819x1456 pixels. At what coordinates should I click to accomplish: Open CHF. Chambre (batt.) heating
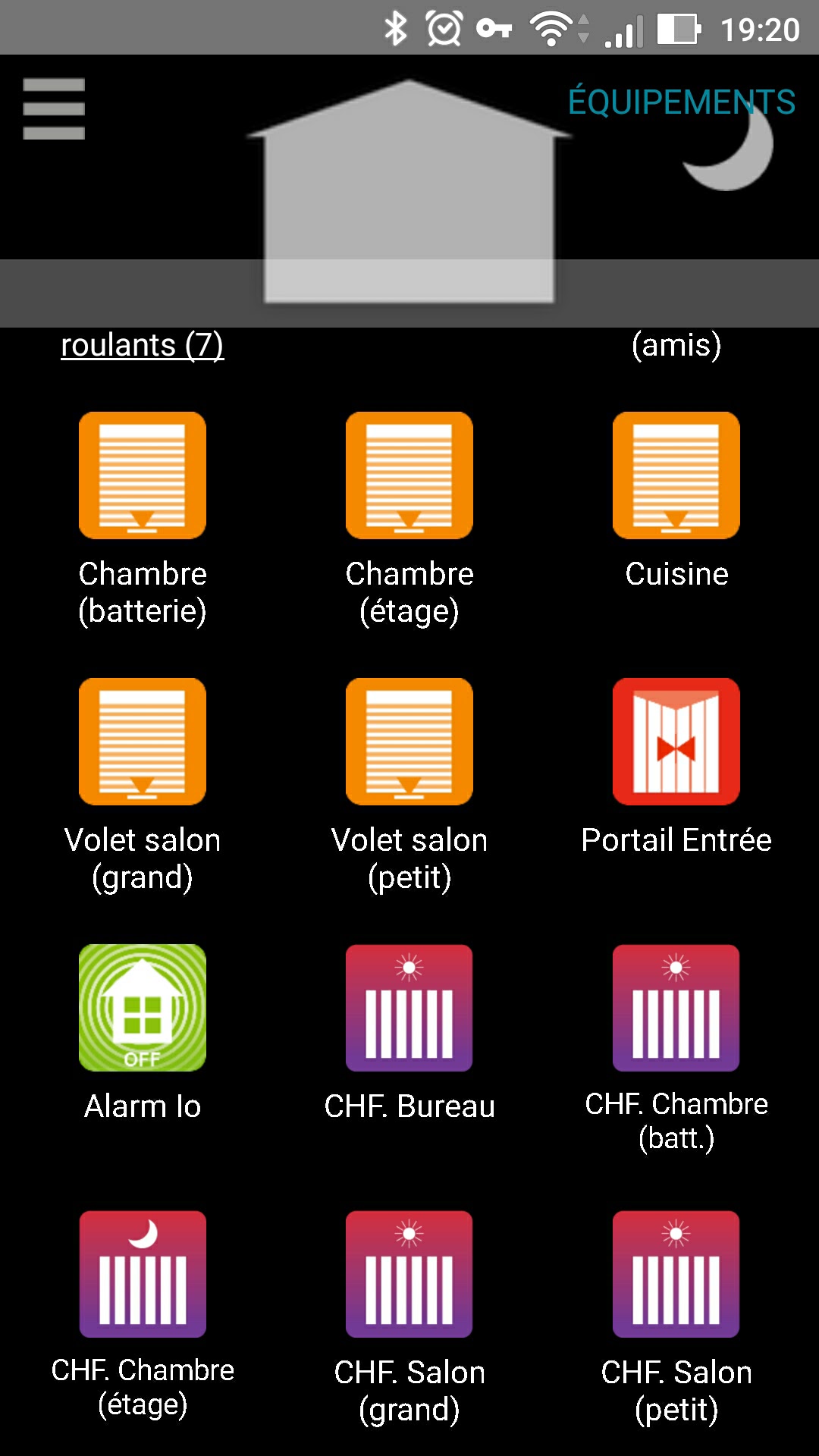[676, 1008]
